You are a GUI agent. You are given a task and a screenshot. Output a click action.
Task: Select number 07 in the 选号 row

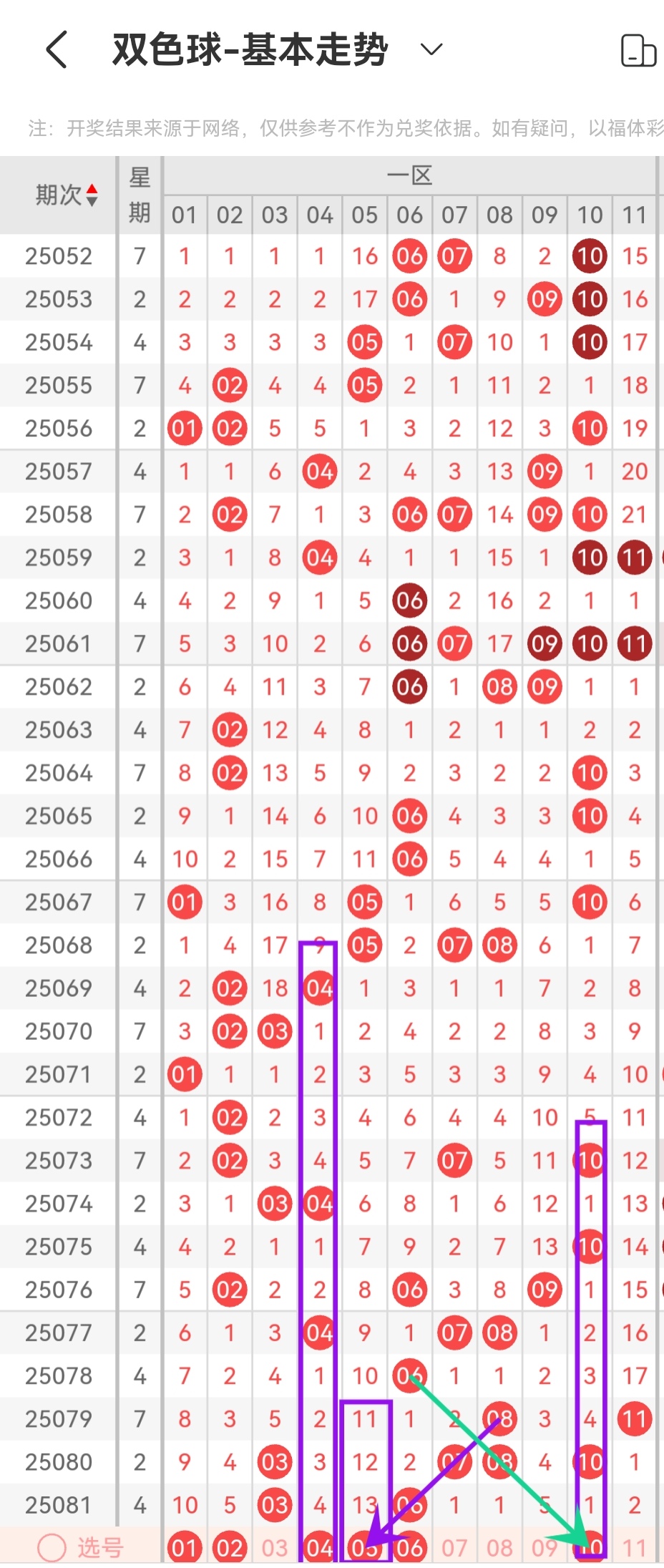tap(454, 1548)
